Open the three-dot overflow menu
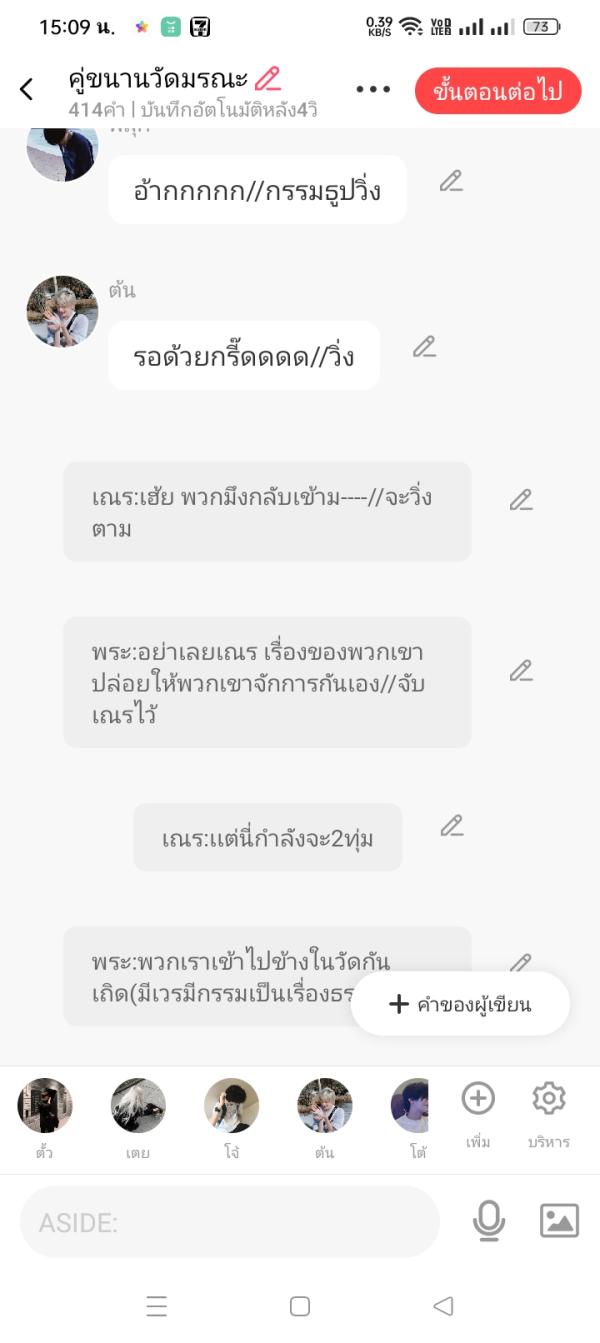Viewport: 600px width, 1343px height. click(x=373, y=89)
